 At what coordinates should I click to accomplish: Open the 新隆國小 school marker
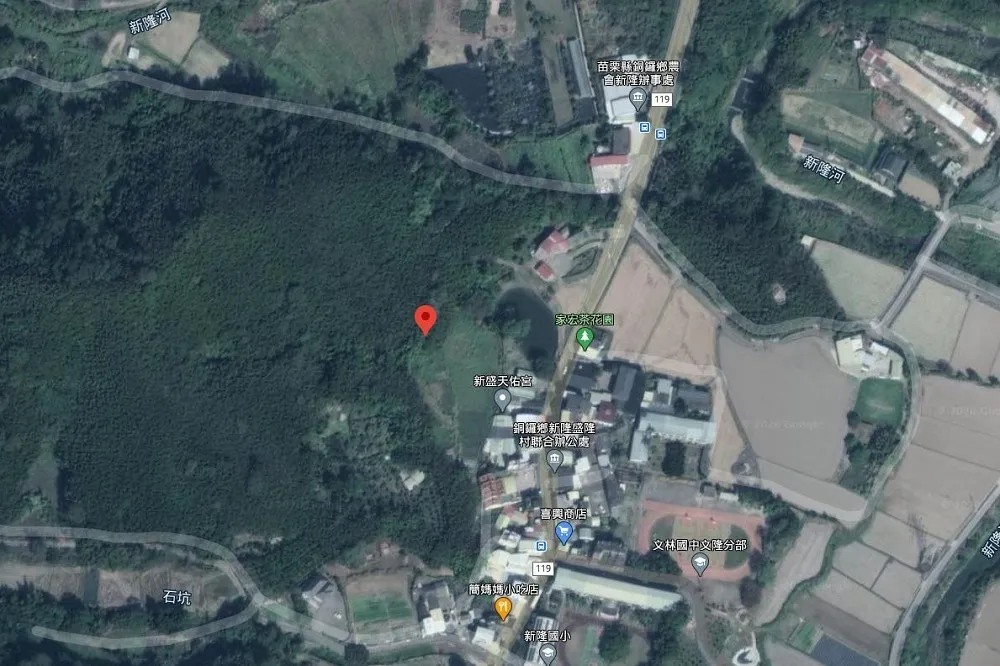(547, 653)
